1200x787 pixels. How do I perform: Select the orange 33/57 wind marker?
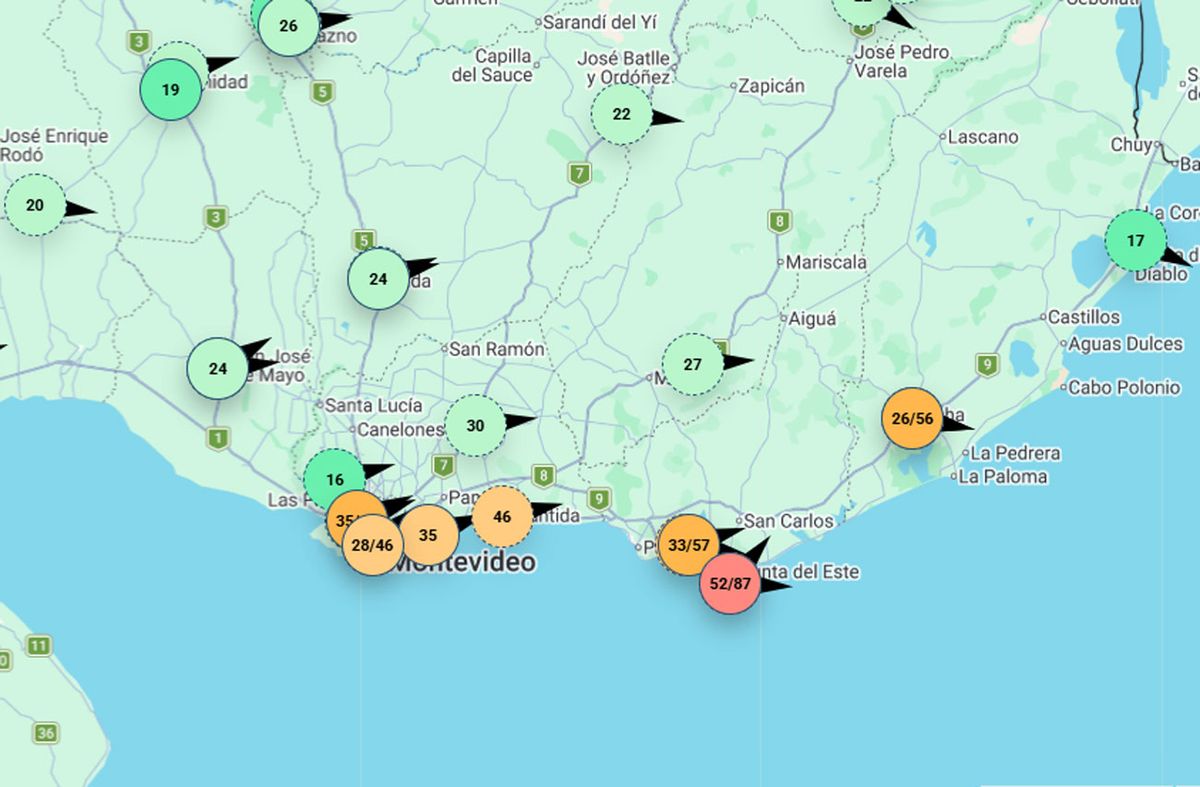(687, 545)
